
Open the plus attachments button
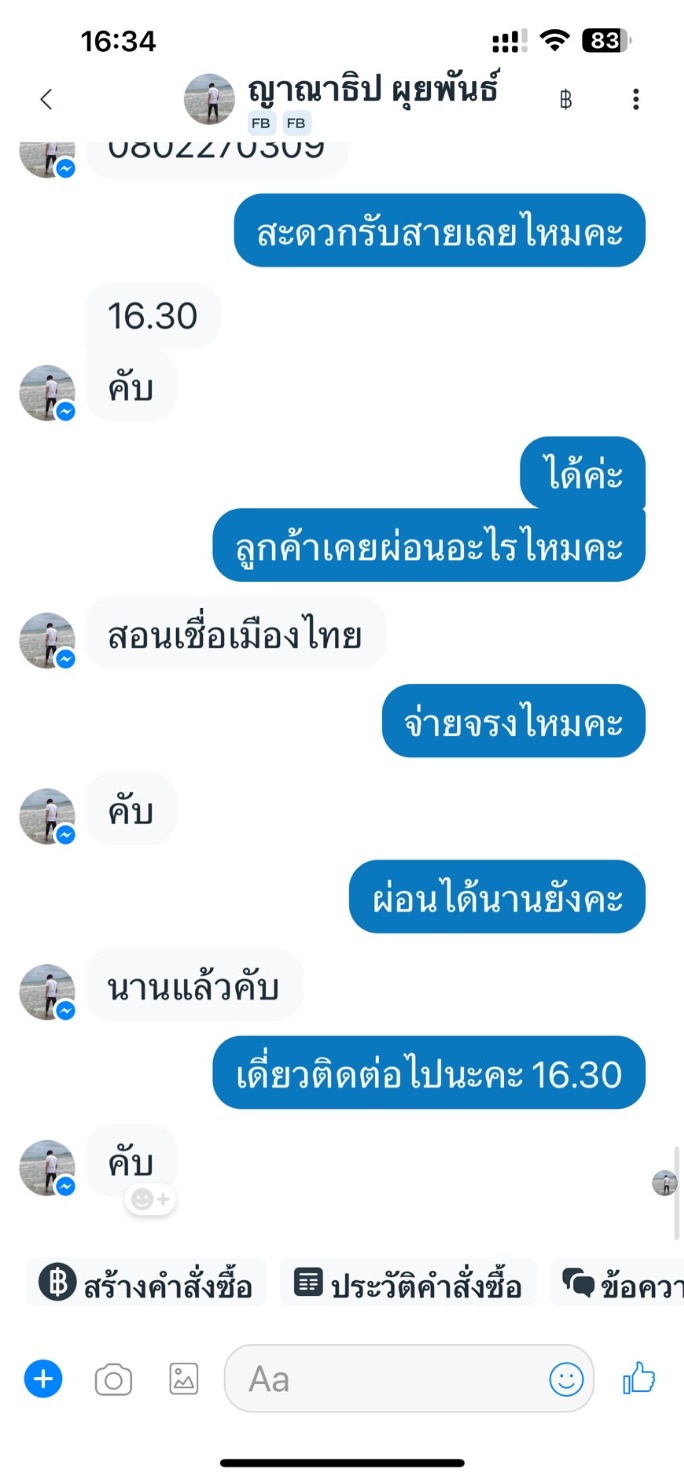point(43,1380)
